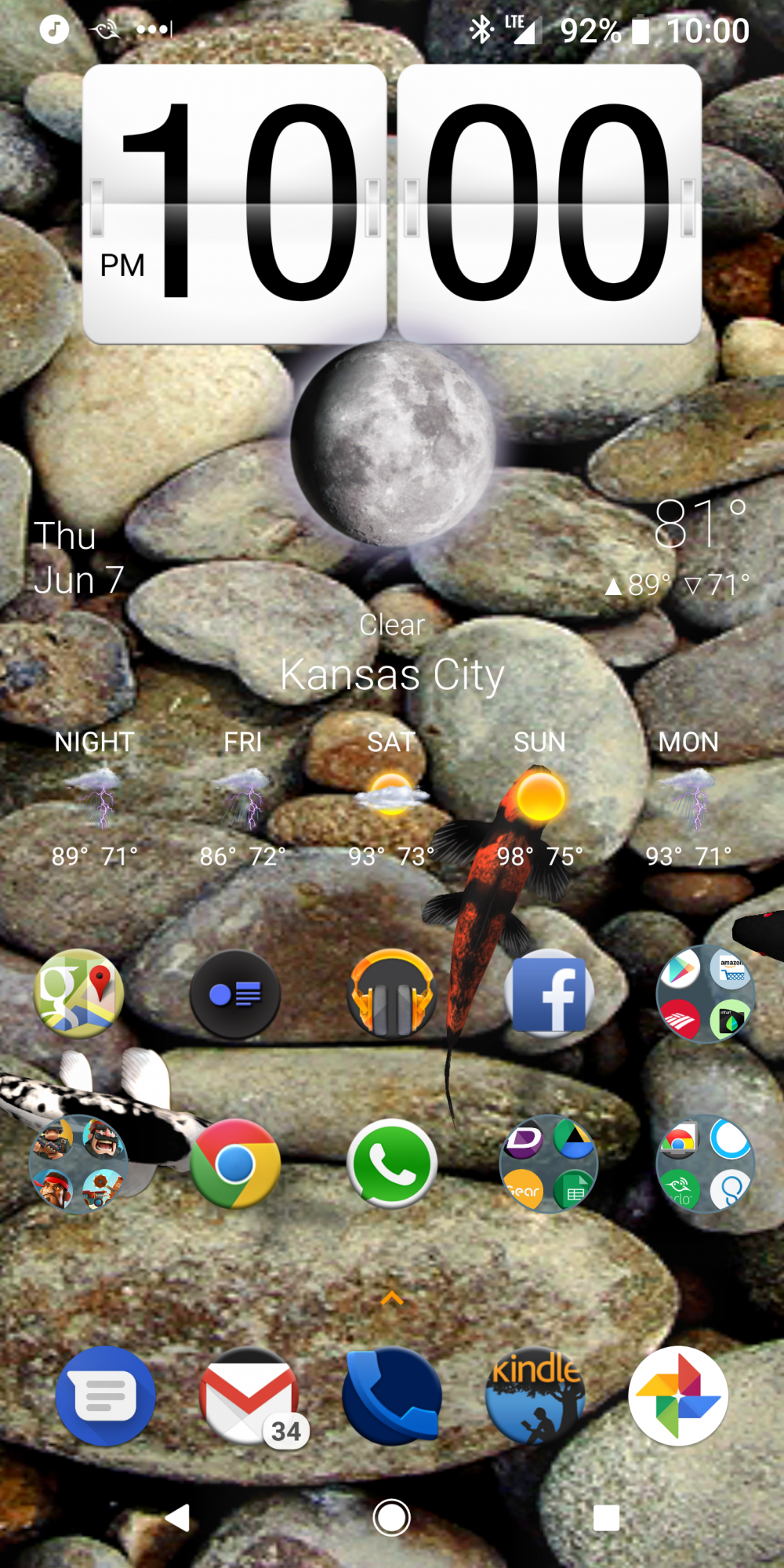784x1568 pixels.
Task: Launch the blue Phone dialer
Action: (x=392, y=1396)
